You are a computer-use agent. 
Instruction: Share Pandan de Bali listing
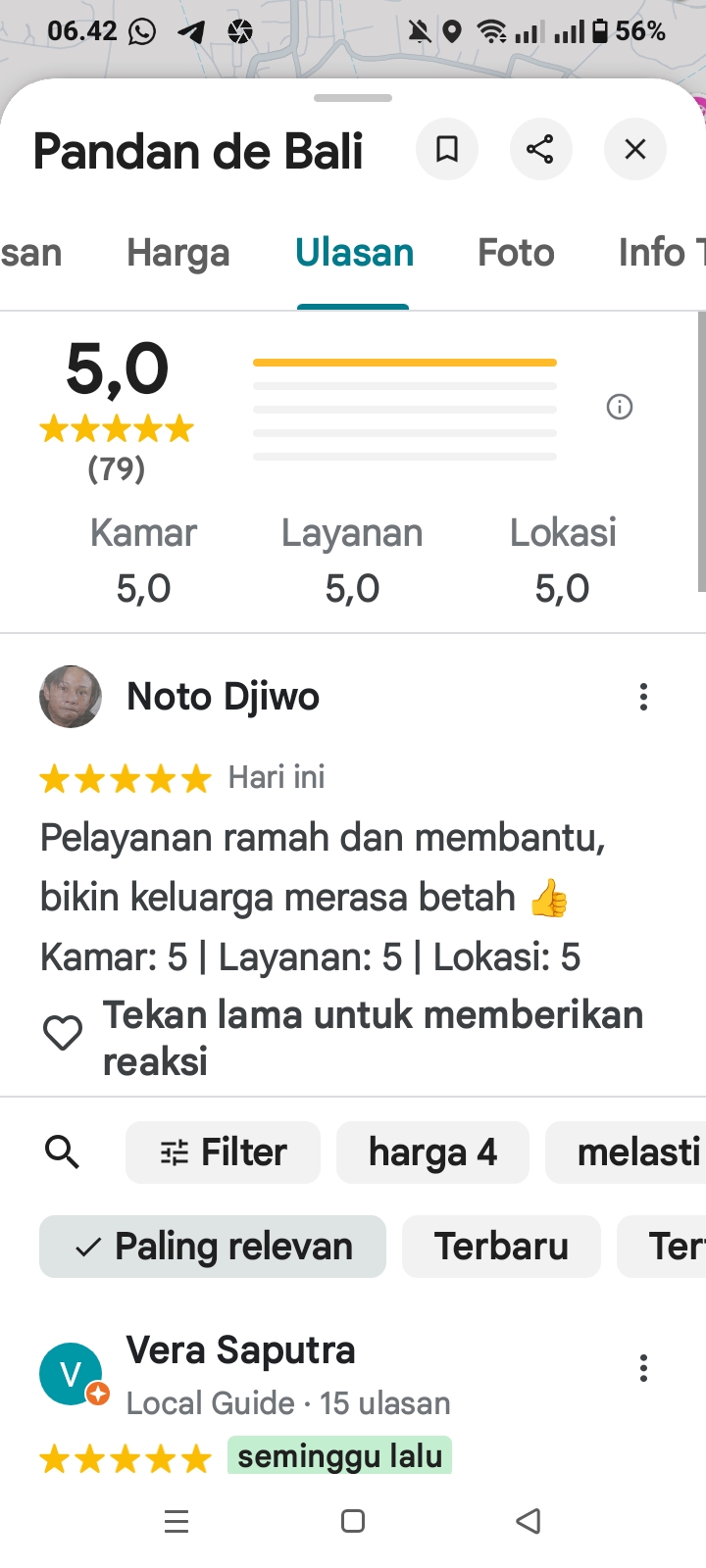pyautogui.click(x=540, y=149)
